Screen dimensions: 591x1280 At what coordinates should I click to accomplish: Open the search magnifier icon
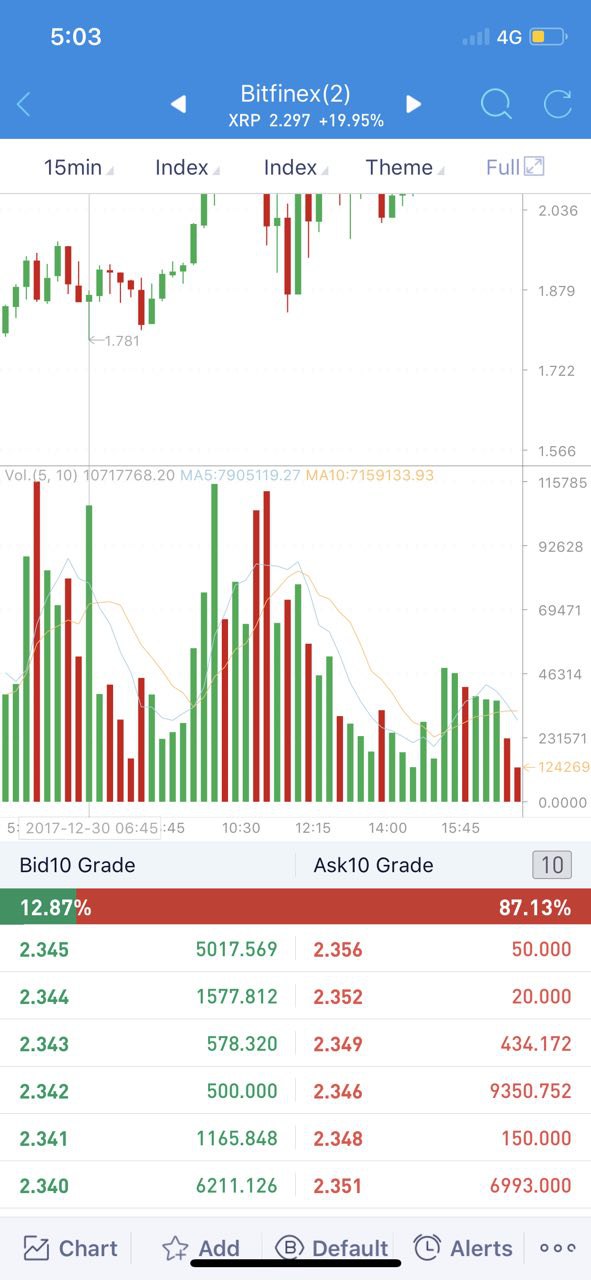coord(496,104)
